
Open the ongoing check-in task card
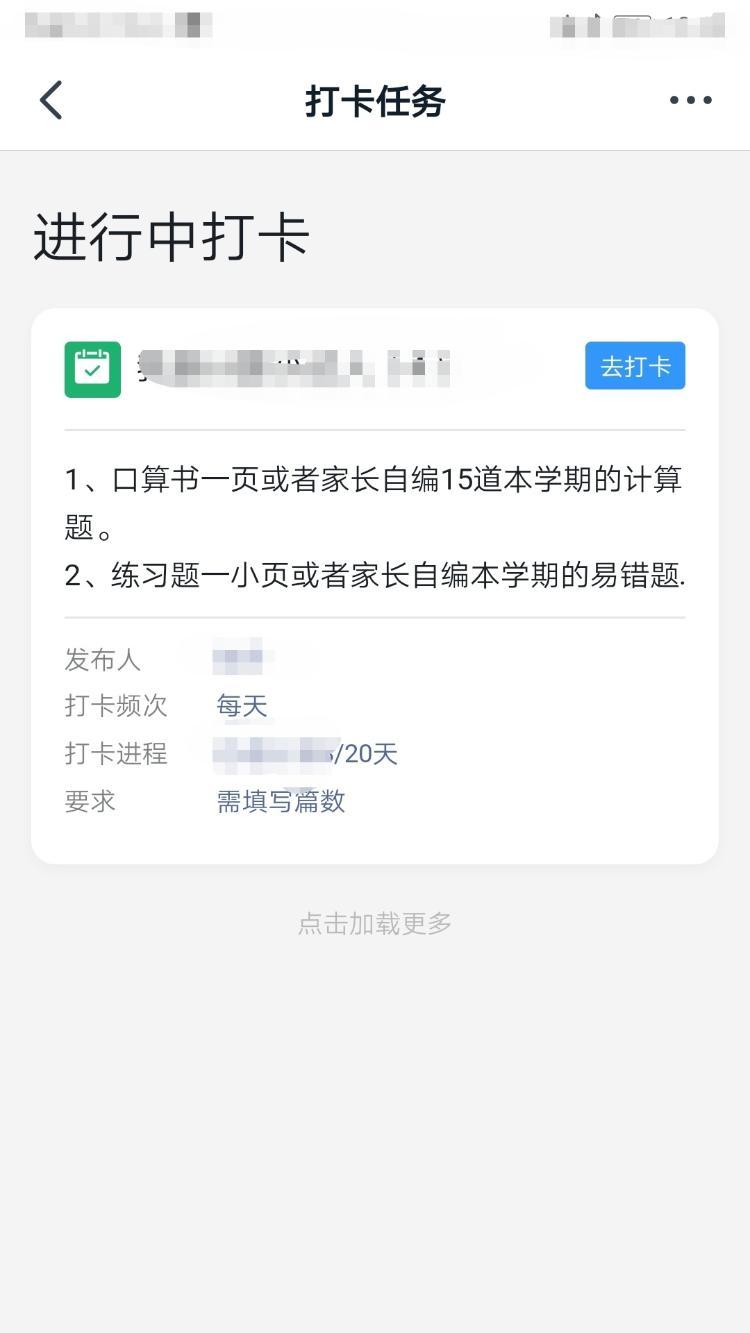click(x=375, y=586)
